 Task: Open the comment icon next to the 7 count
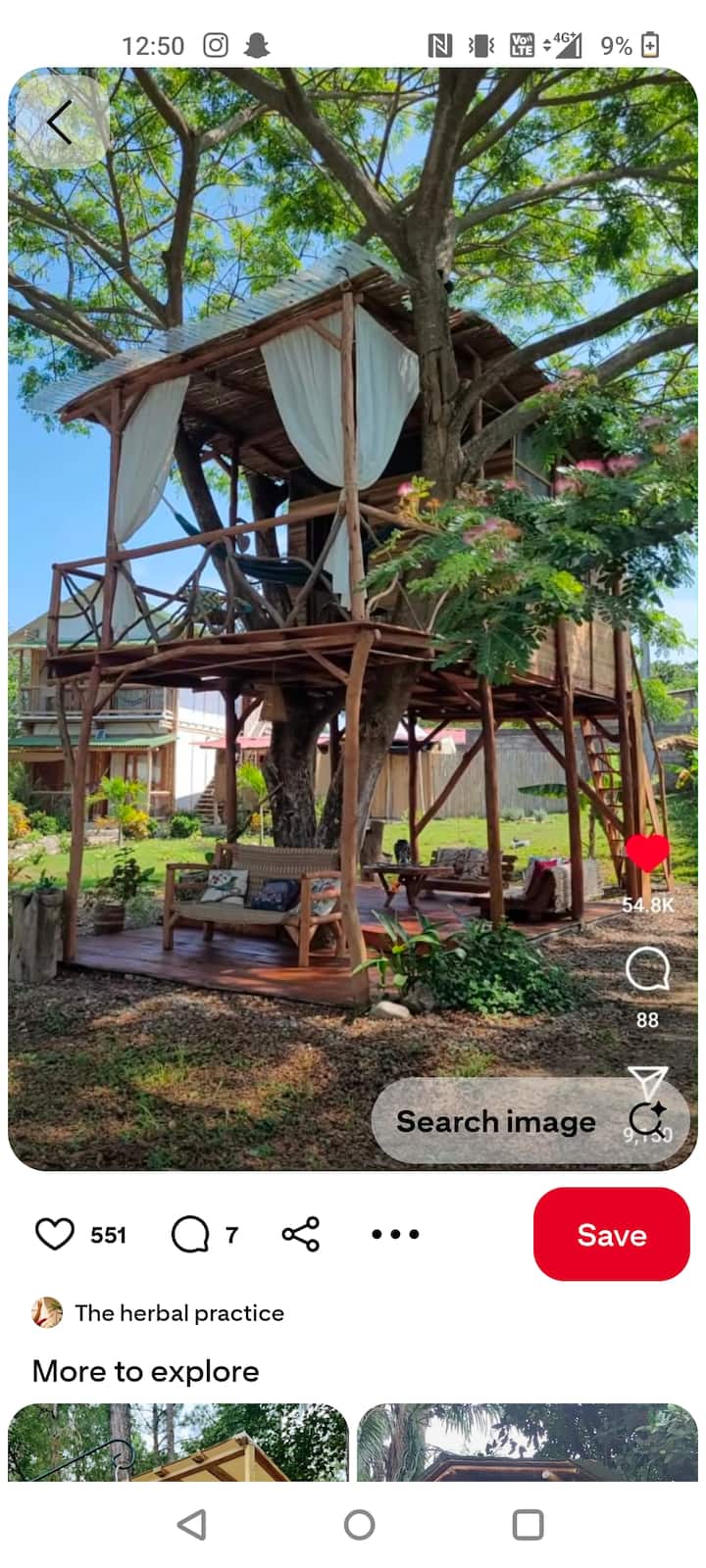[x=192, y=1234]
